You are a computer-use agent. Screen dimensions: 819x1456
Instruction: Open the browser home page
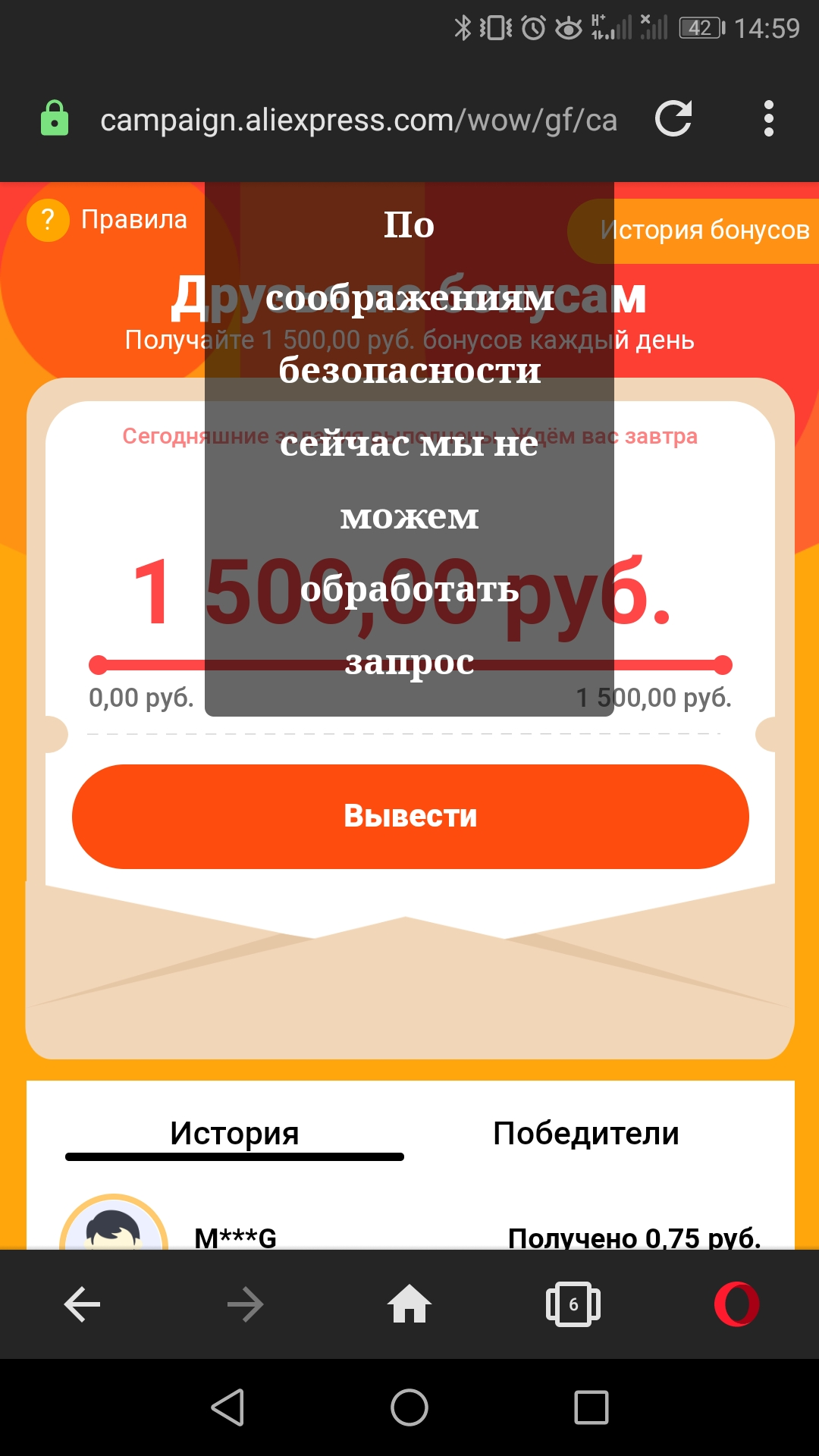[409, 1304]
